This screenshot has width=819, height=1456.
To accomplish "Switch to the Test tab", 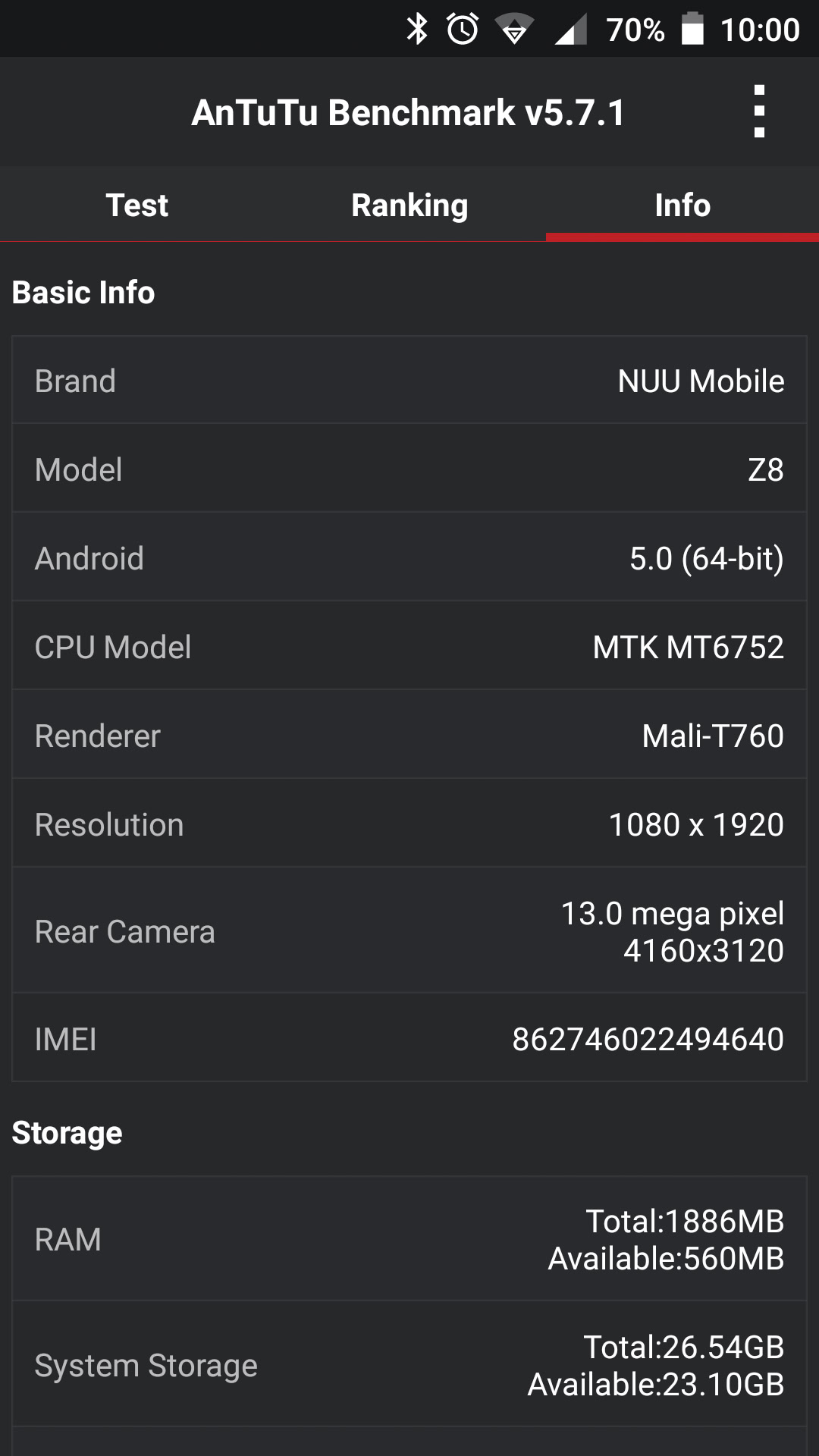I will click(x=136, y=205).
